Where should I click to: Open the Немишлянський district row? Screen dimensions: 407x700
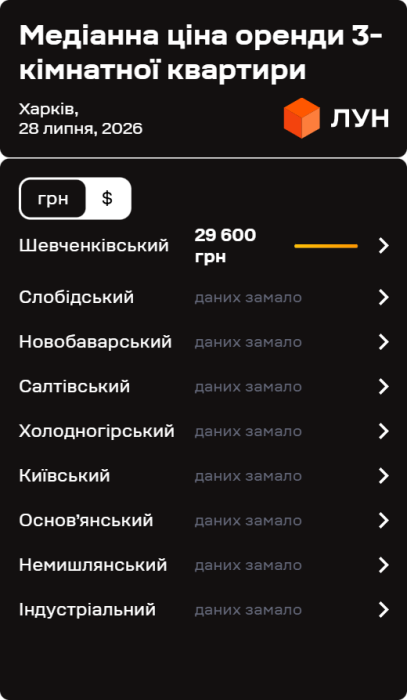coord(204,565)
